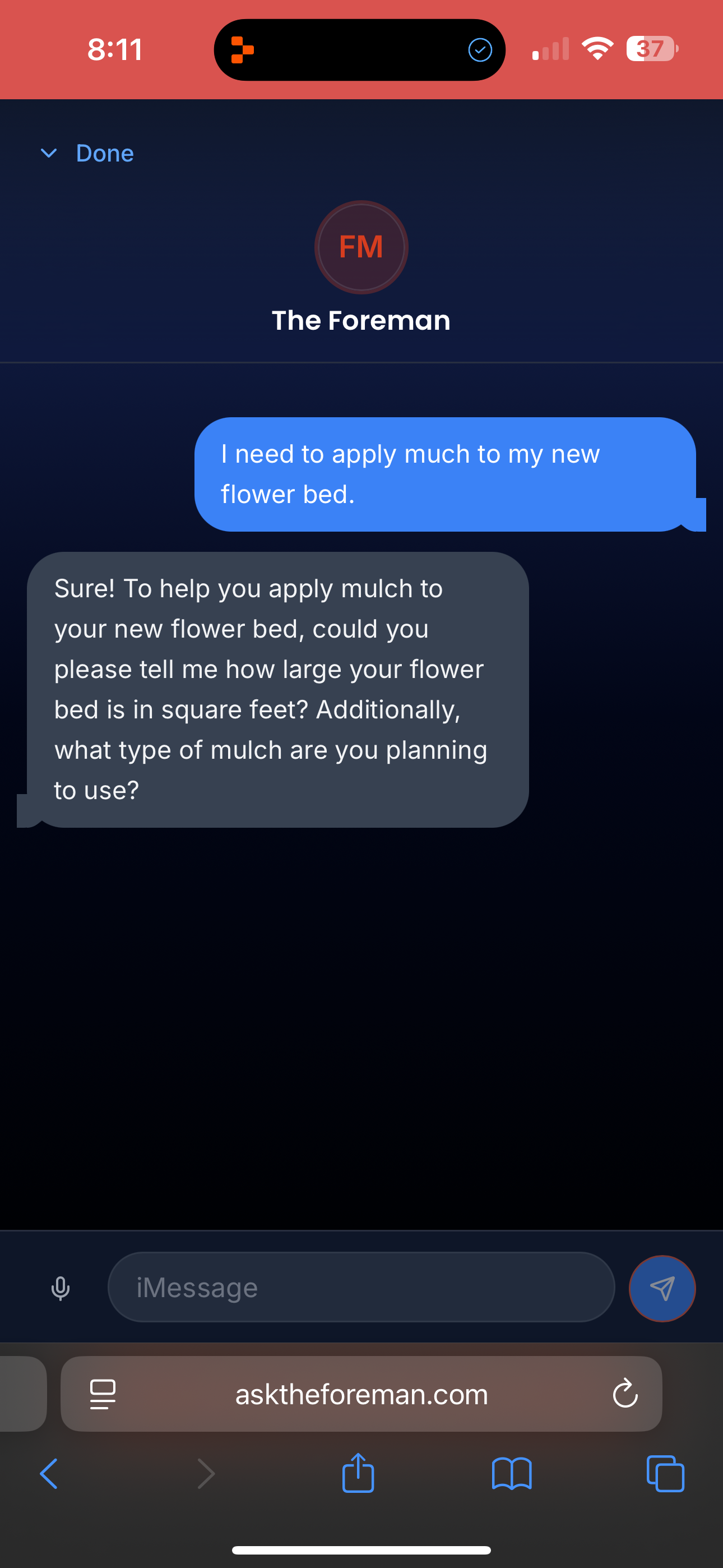
Task: Collapse the chat using the Done chevron
Action: point(49,154)
